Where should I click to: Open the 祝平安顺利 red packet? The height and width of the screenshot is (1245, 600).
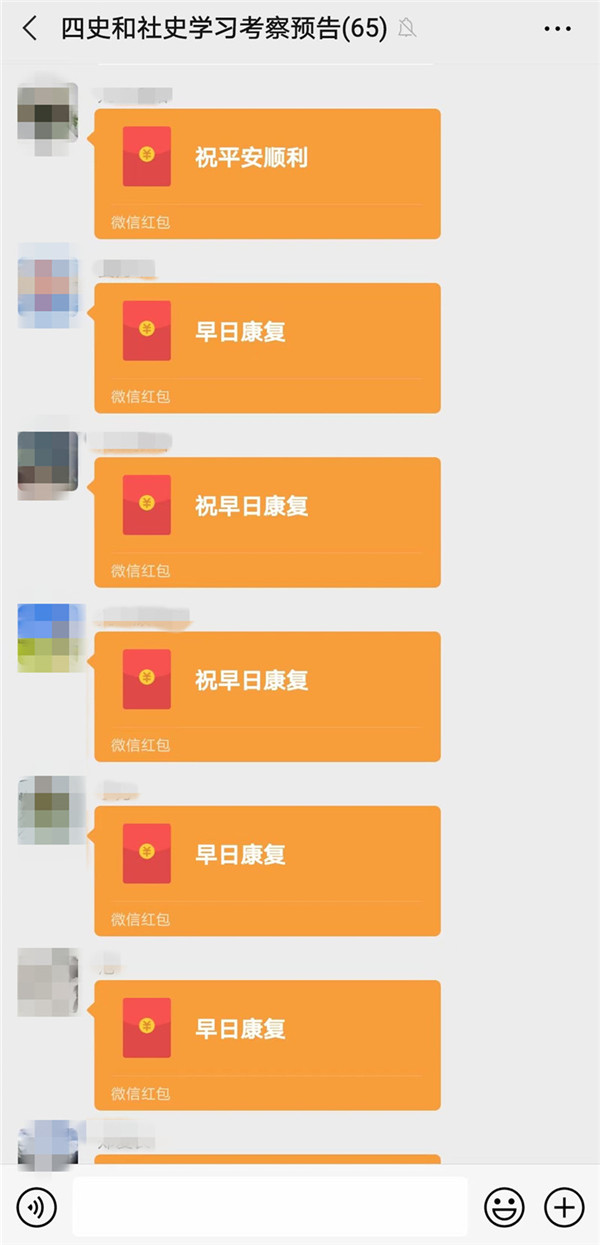pyautogui.click(x=267, y=173)
